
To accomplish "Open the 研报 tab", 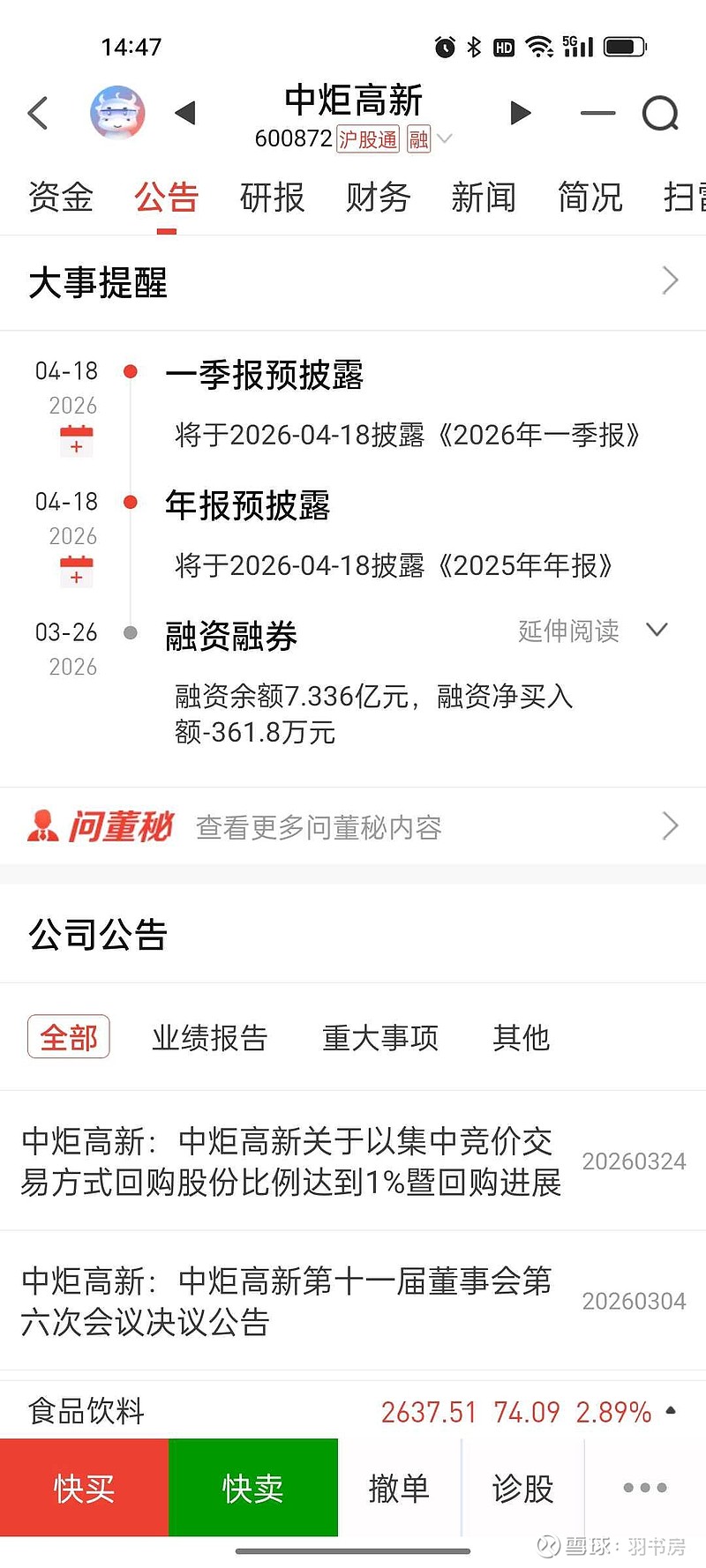I will click(272, 197).
